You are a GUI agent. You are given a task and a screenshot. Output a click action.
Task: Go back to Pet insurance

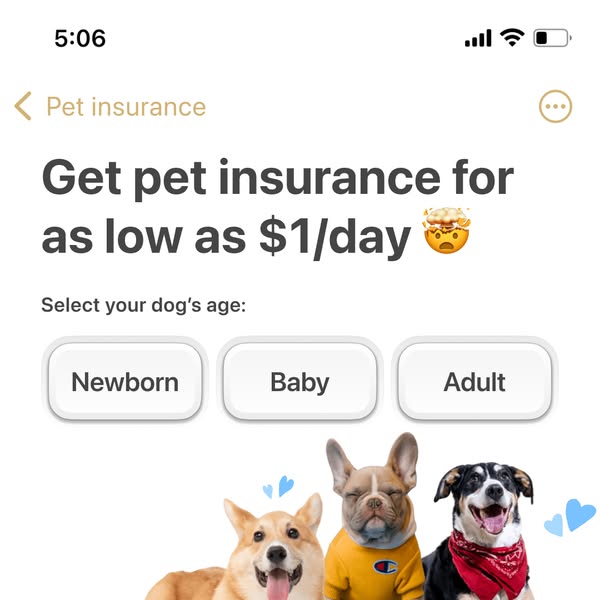click(108, 107)
